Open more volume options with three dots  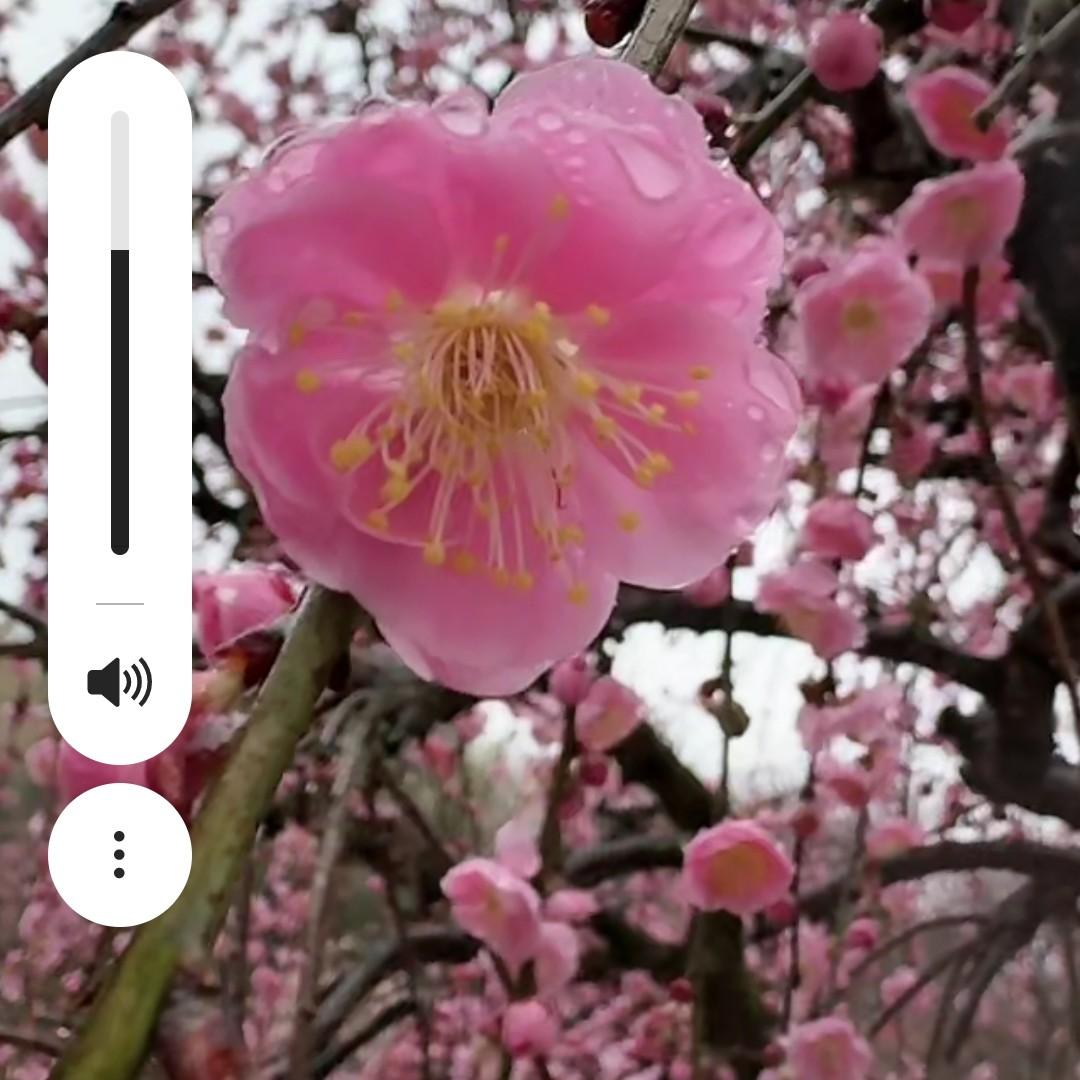click(x=120, y=854)
